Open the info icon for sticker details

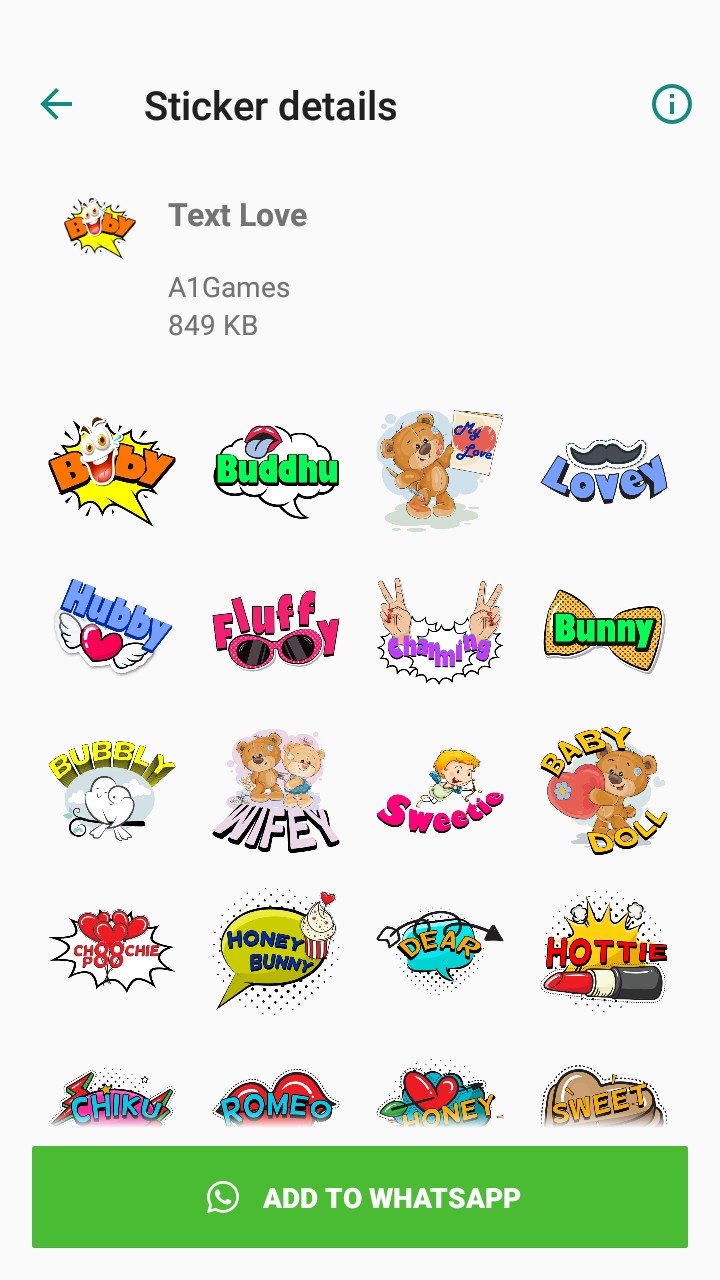click(x=671, y=104)
